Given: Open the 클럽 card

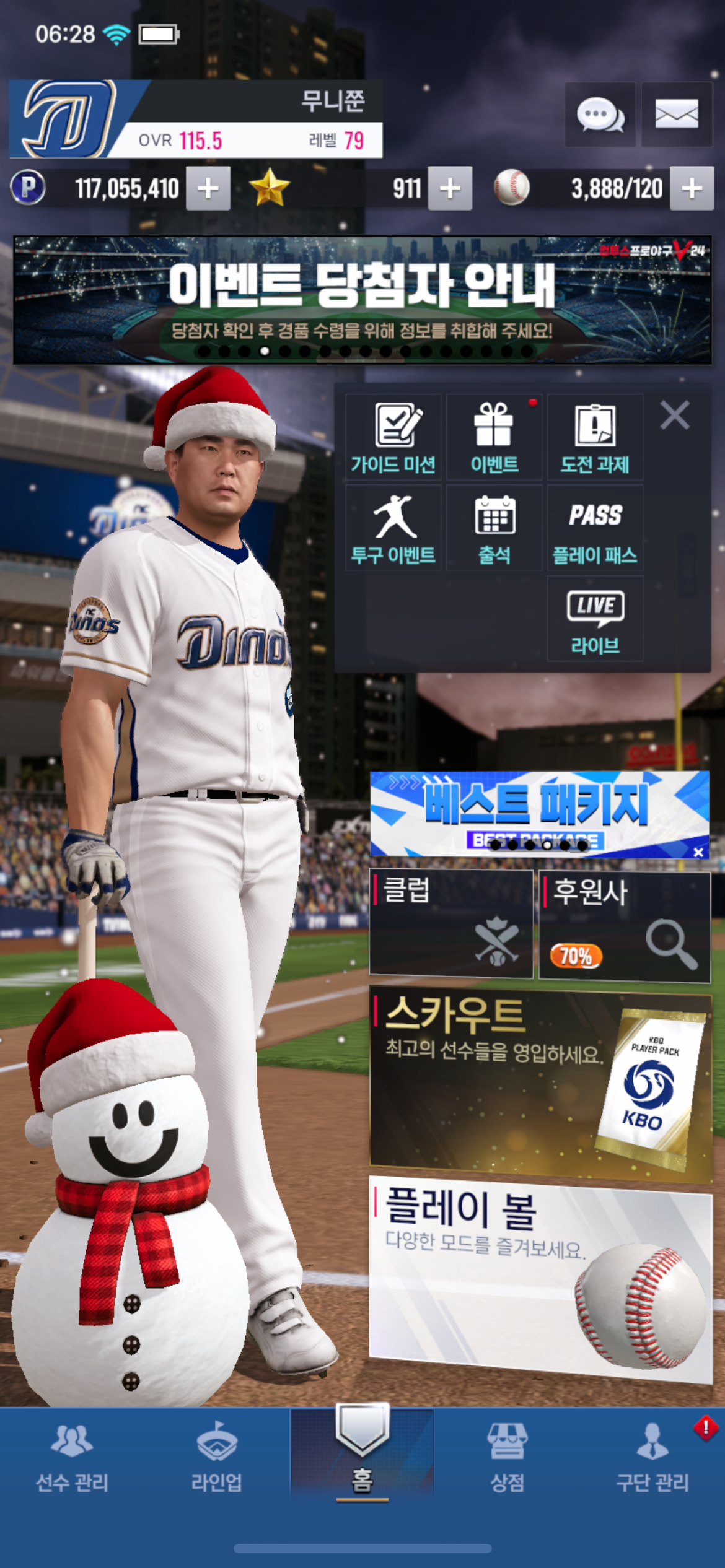Looking at the screenshot, I should click(451, 923).
